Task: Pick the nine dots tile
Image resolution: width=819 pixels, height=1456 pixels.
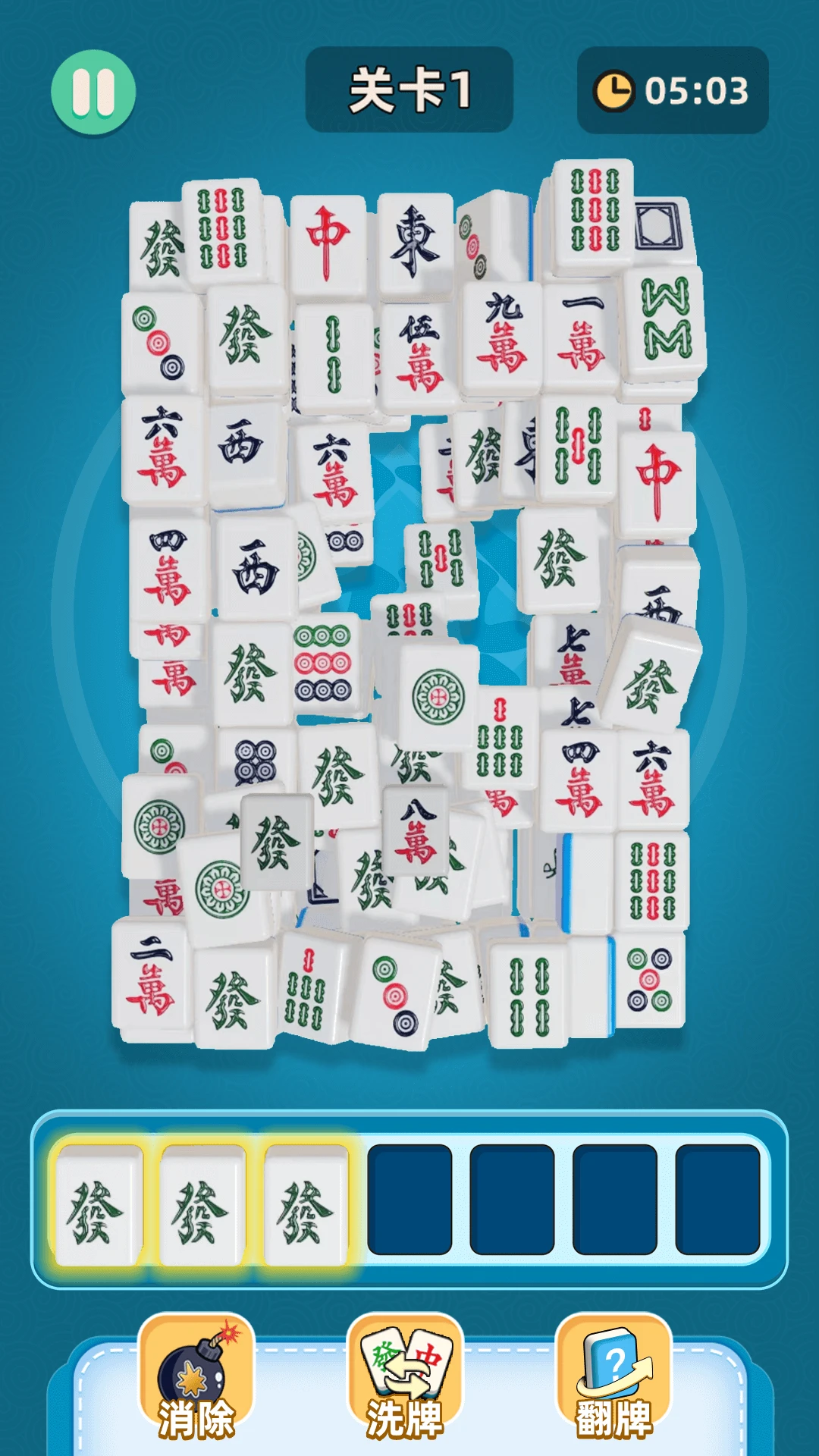Action: point(322,662)
